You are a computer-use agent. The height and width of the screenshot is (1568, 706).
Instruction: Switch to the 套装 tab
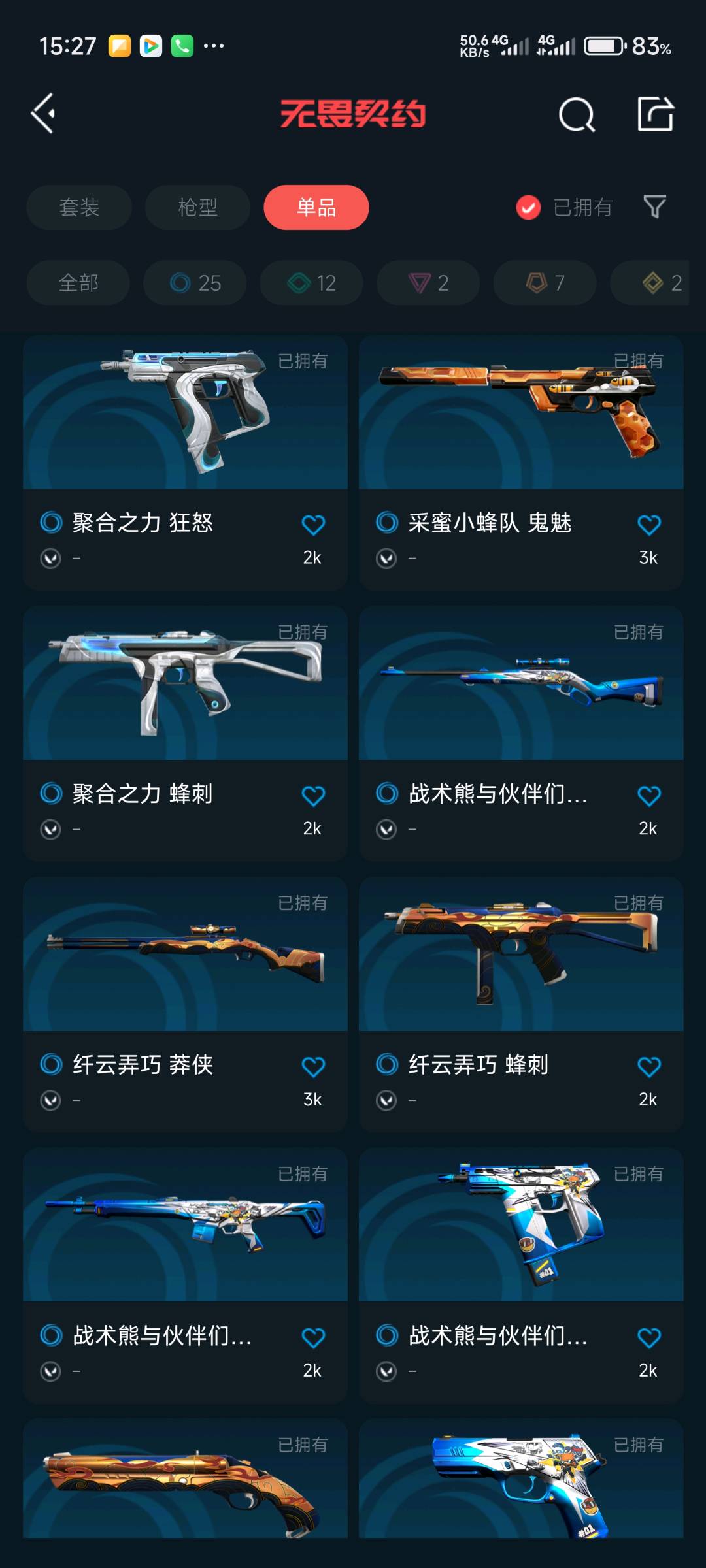pos(79,207)
